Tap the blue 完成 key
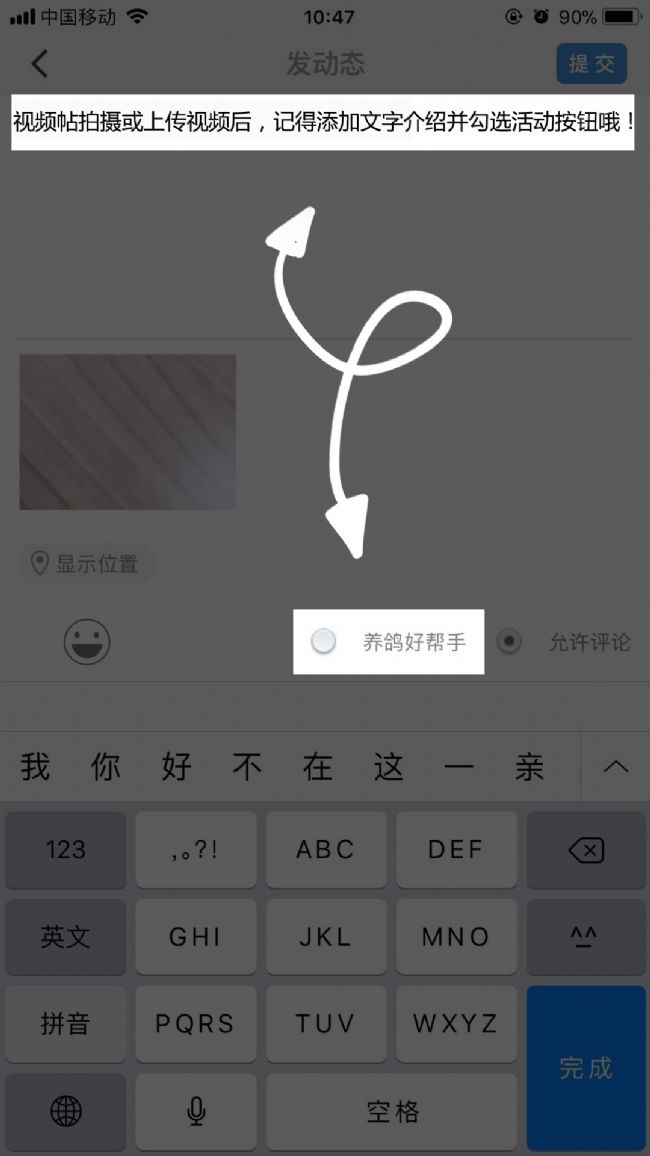The image size is (650, 1156). coord(586,1067)
